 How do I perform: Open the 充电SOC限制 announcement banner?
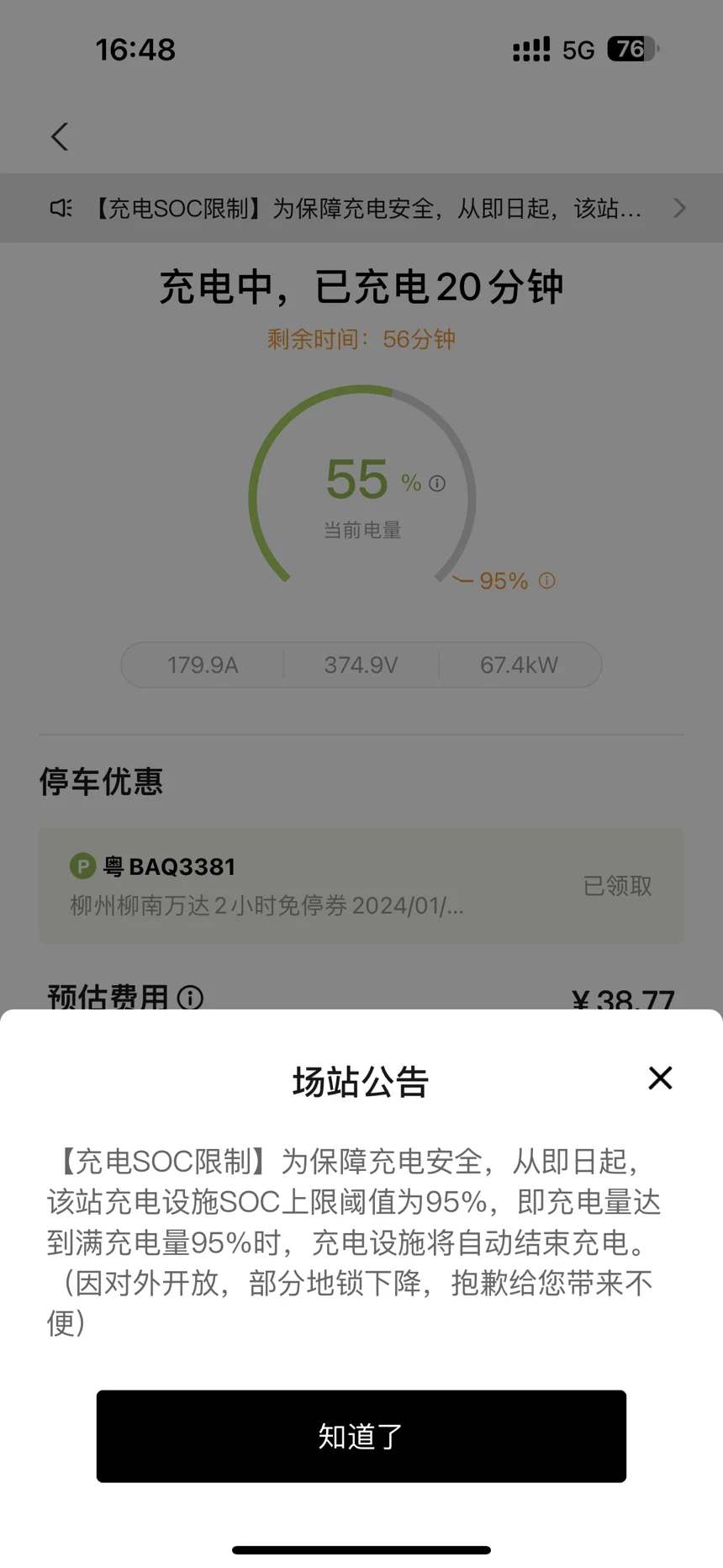(361, 208)
